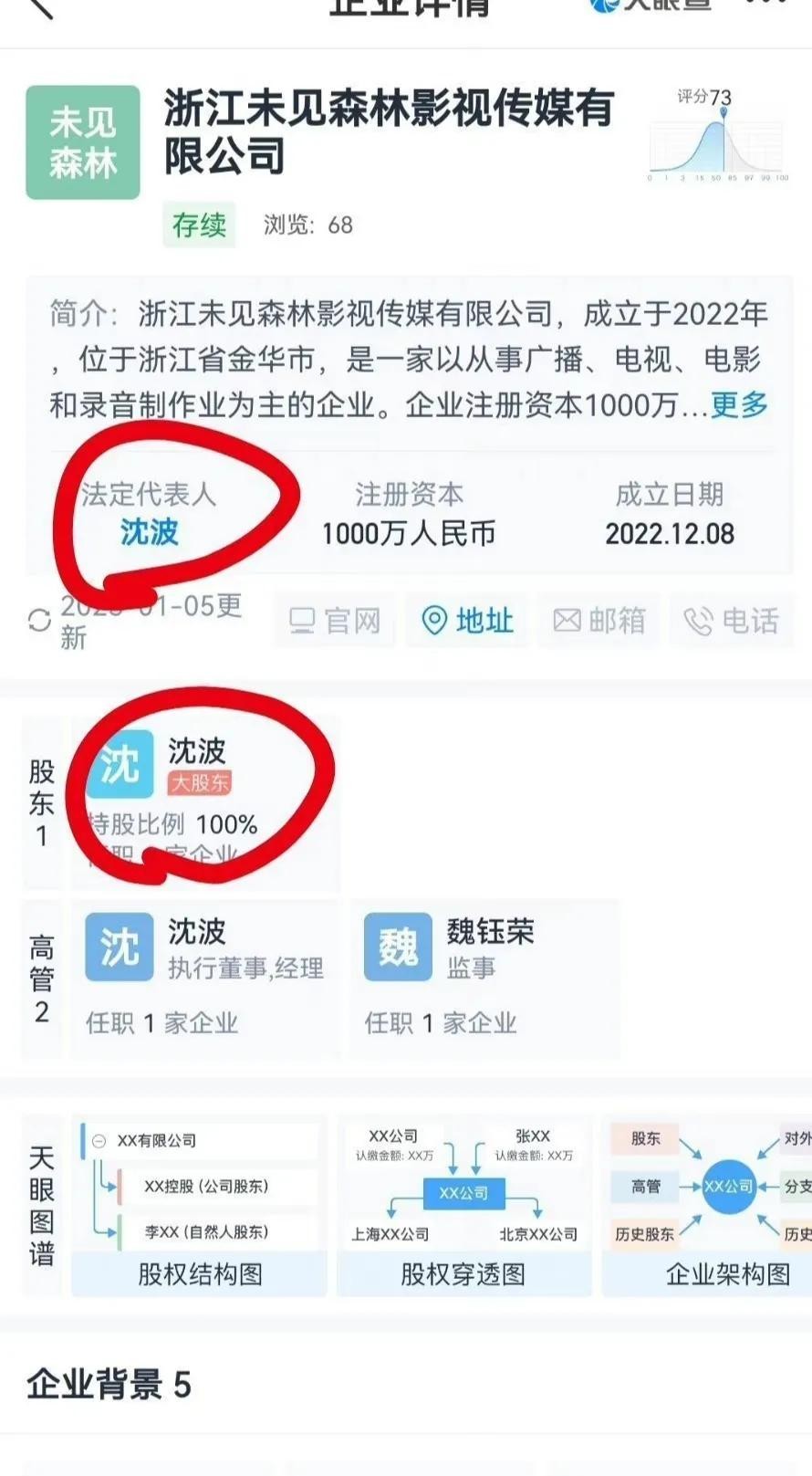Screen dimensions: 812x1476
Task: View the 评分 73 score chart
Action: [x=716, y=135]
